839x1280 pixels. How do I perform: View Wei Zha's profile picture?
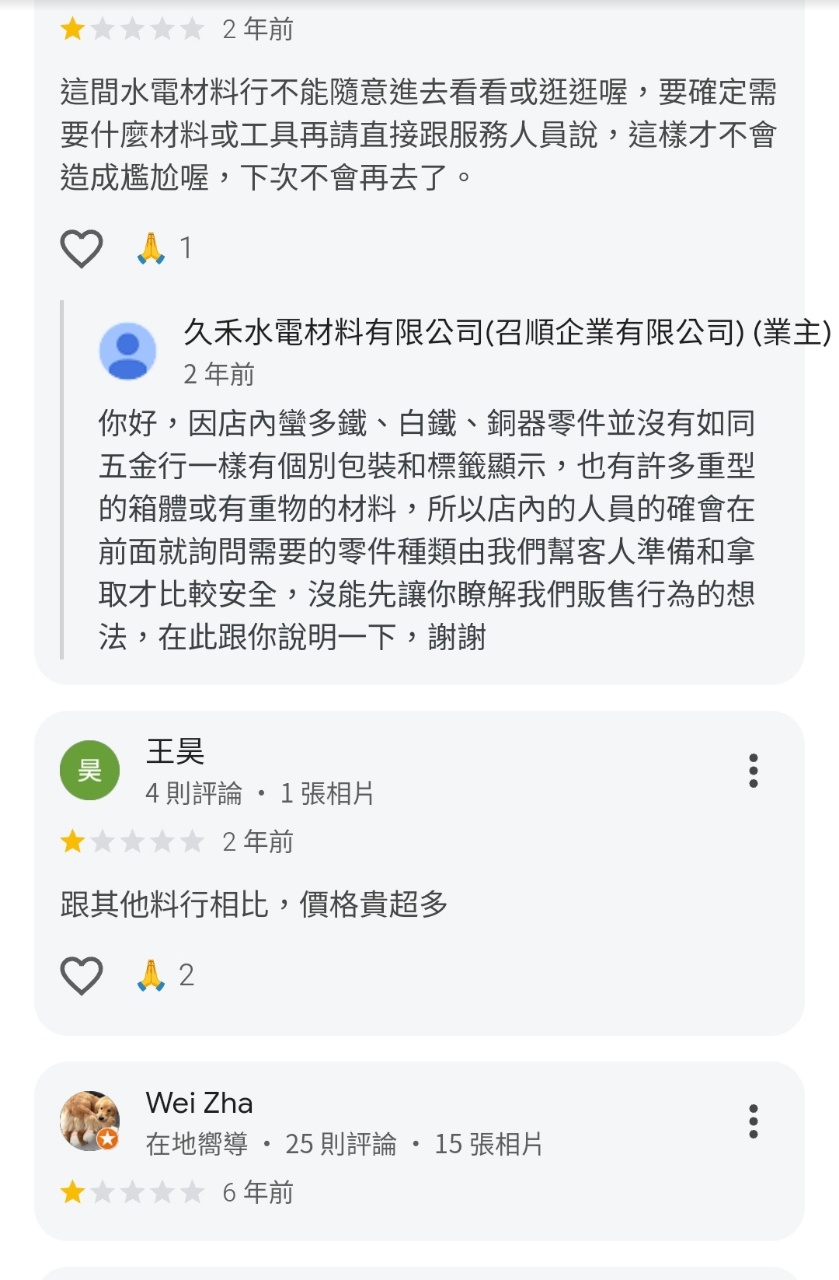[90, 1121]
